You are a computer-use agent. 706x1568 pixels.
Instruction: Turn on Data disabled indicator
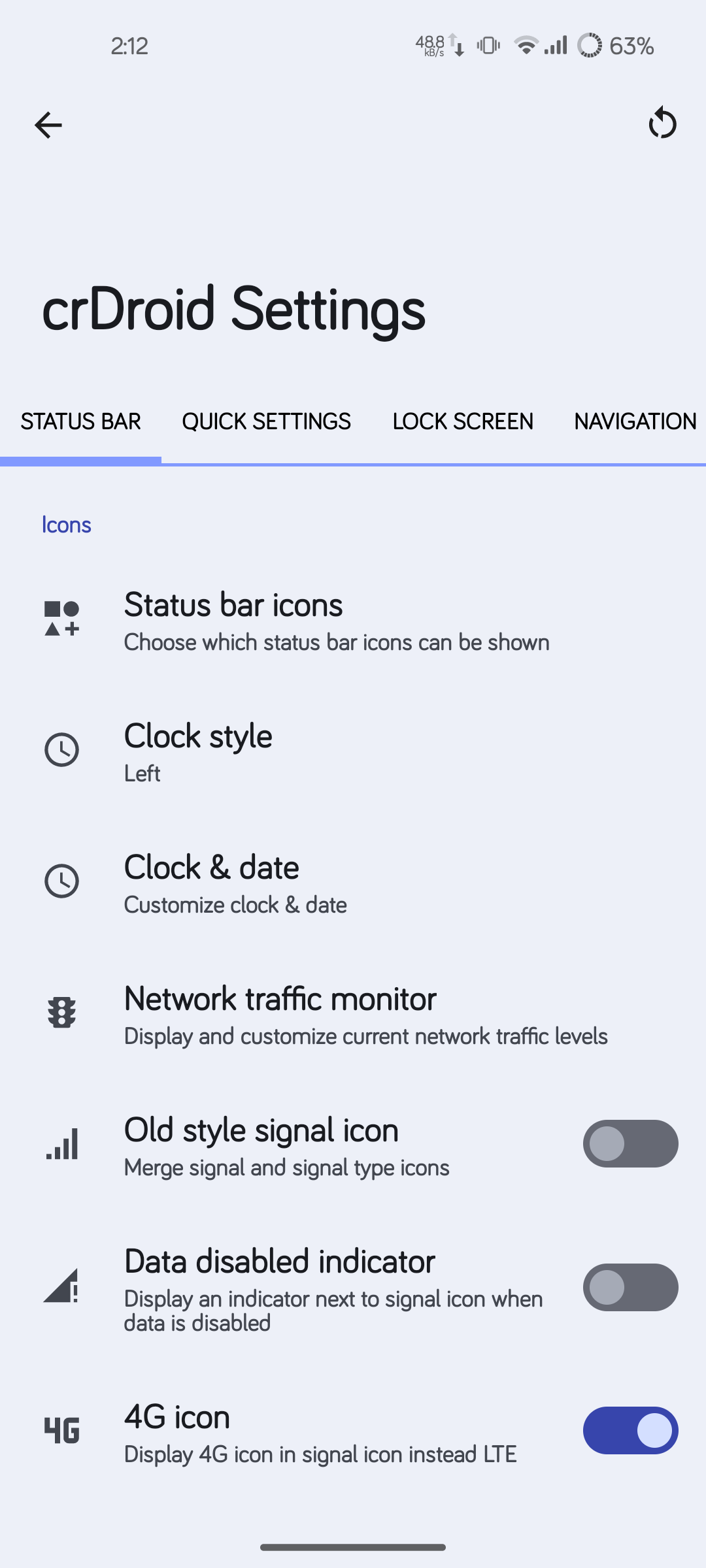630,1288
